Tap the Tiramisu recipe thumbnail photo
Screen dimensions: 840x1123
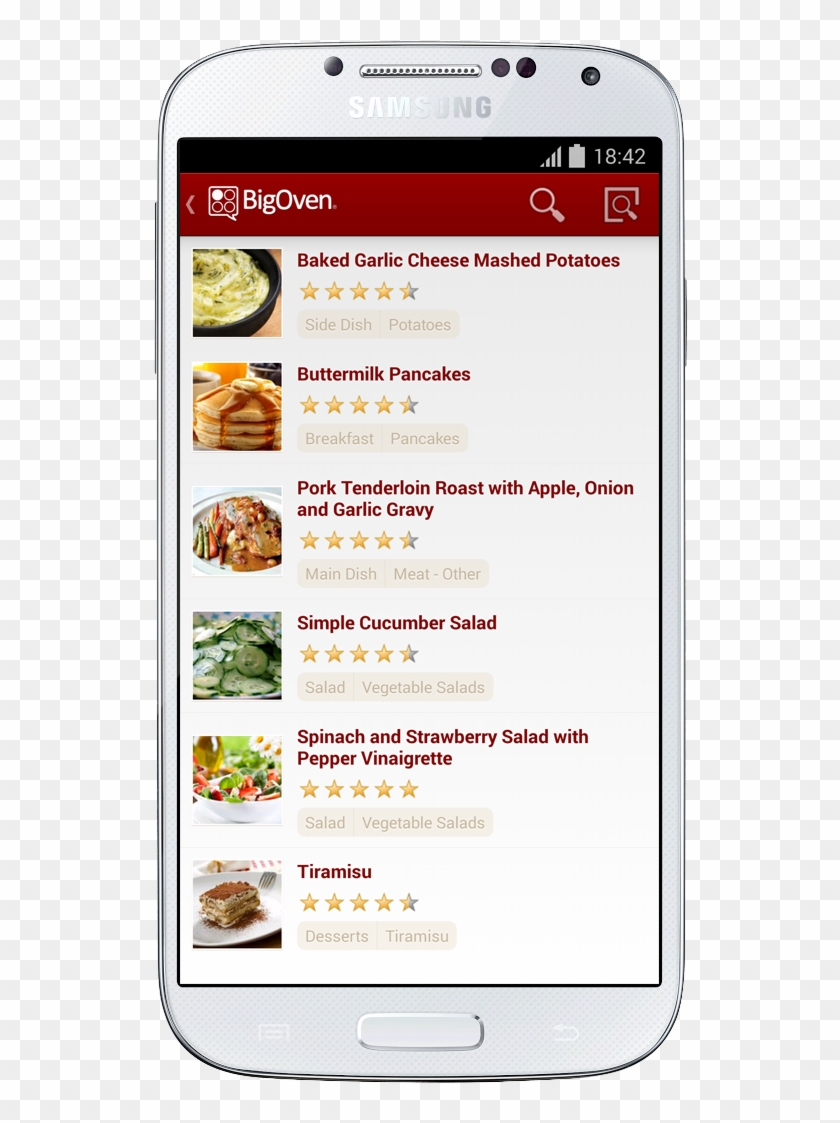coord(237,903)
